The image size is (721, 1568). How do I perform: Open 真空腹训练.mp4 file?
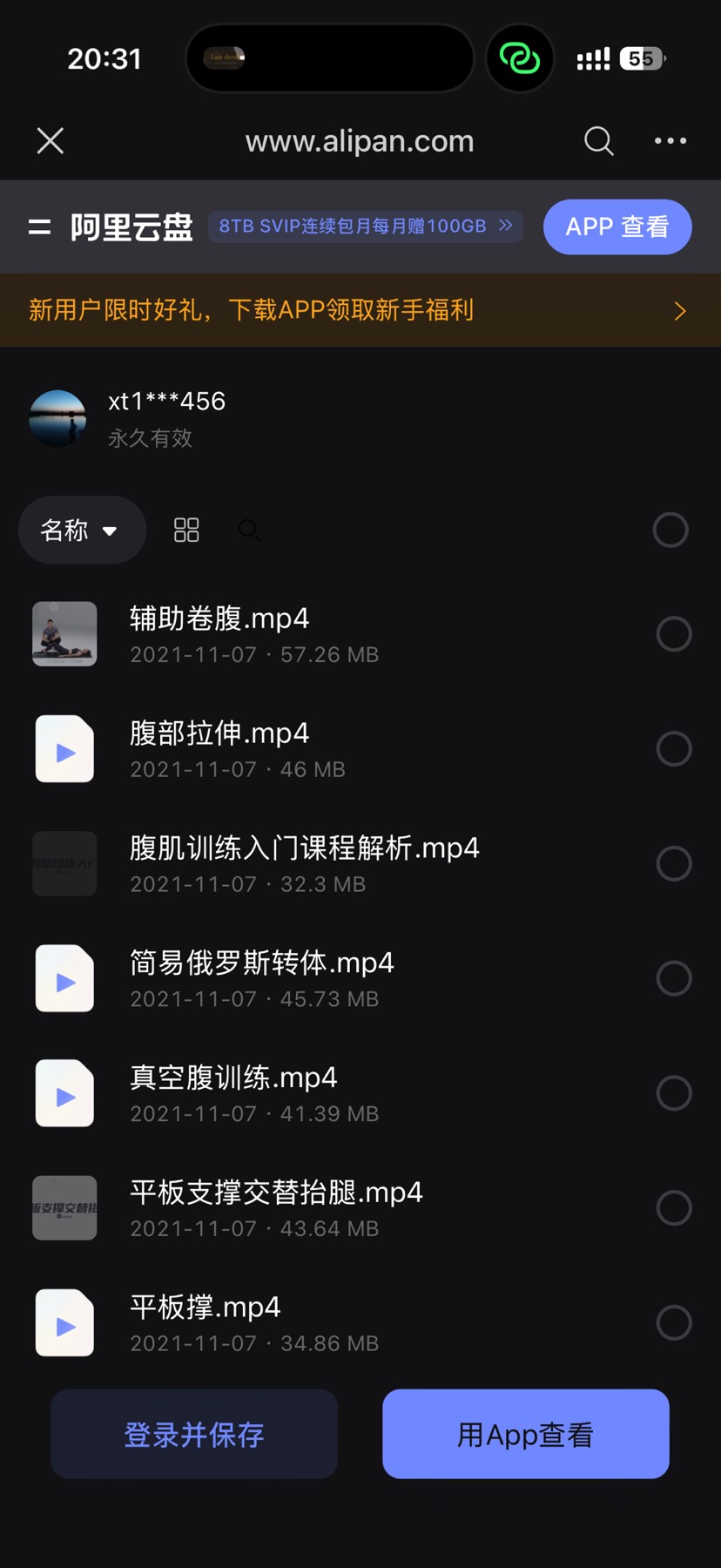coord(348,1093)
